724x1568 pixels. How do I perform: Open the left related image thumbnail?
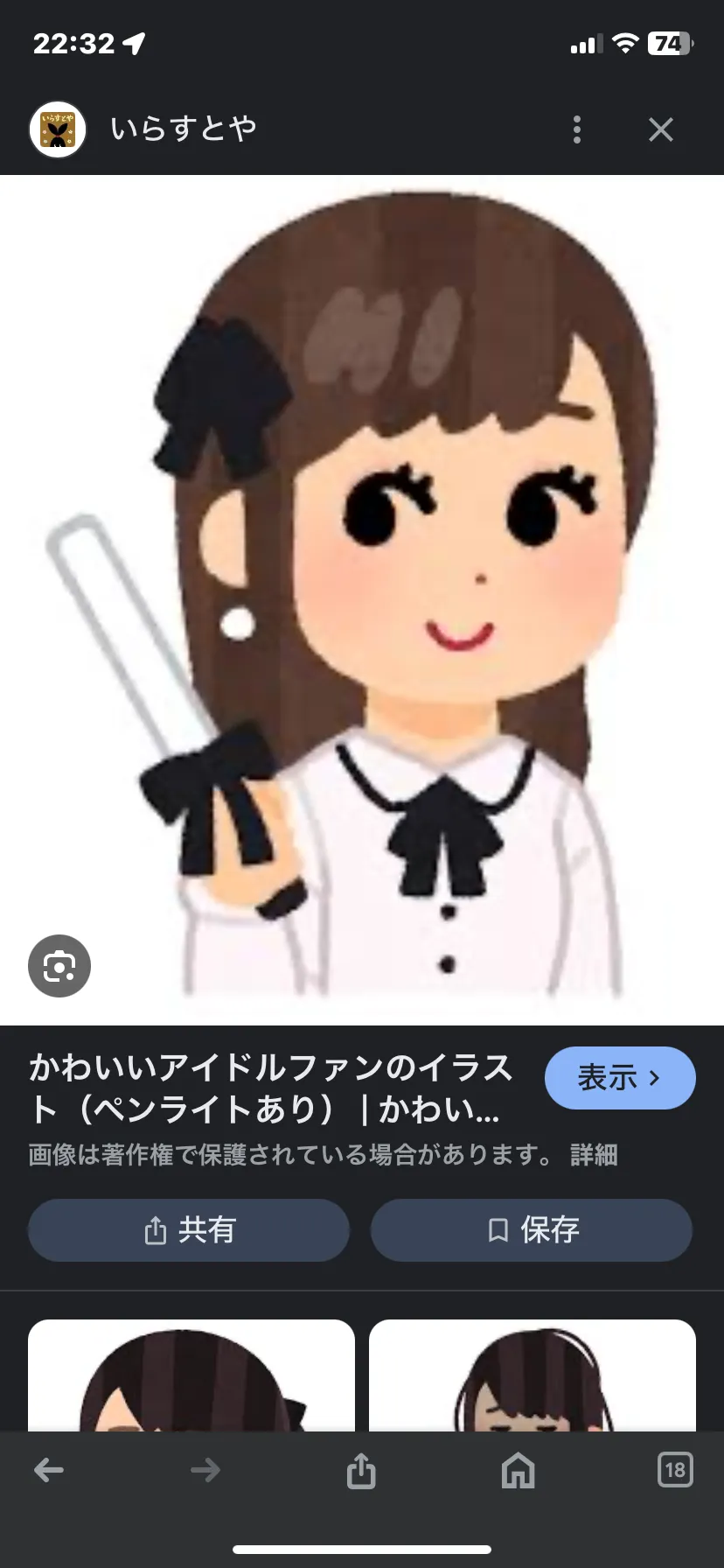click(191, 1375)
